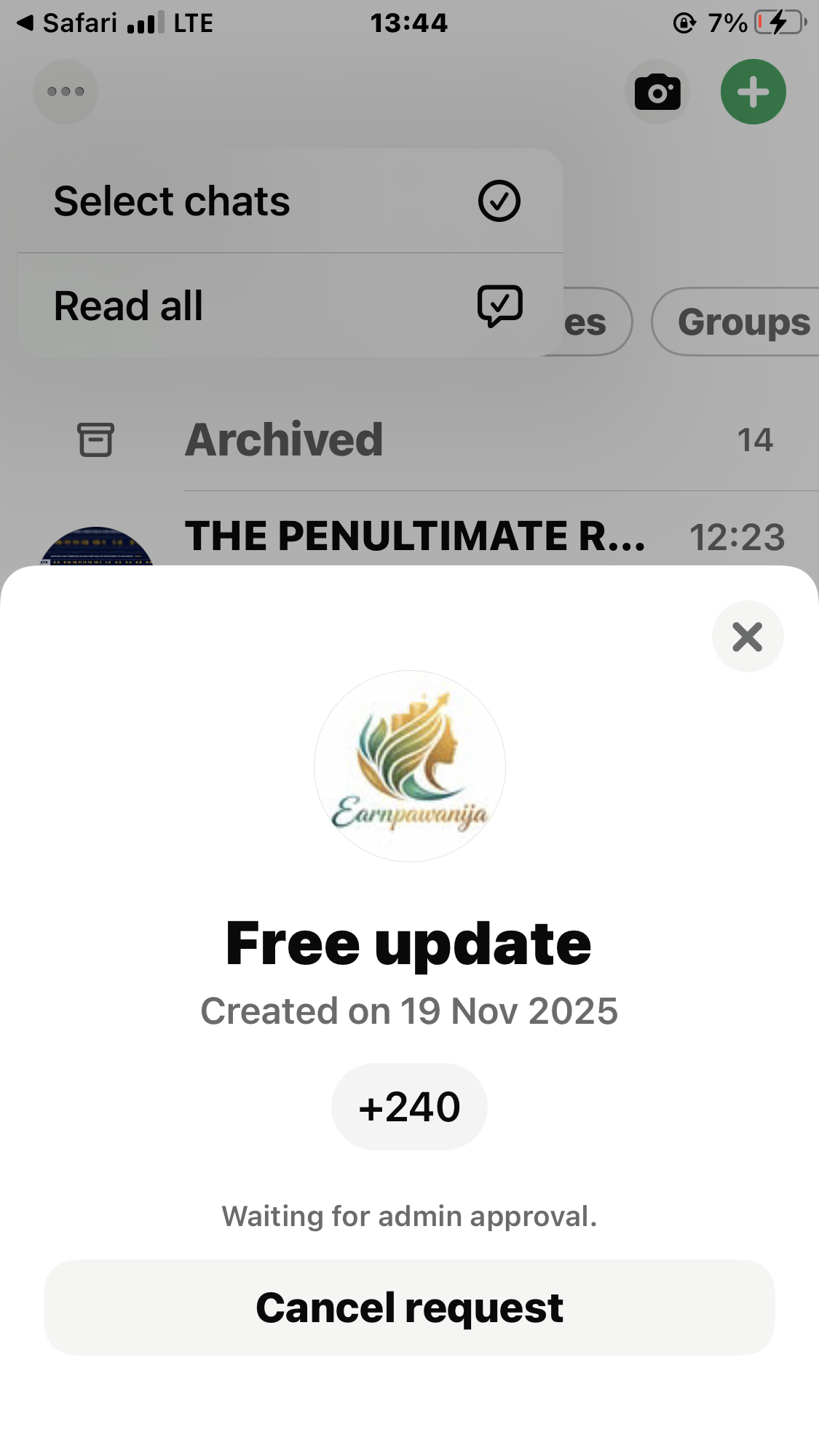View the +240 members chip
The image size is (819, 1456).
409,1107
